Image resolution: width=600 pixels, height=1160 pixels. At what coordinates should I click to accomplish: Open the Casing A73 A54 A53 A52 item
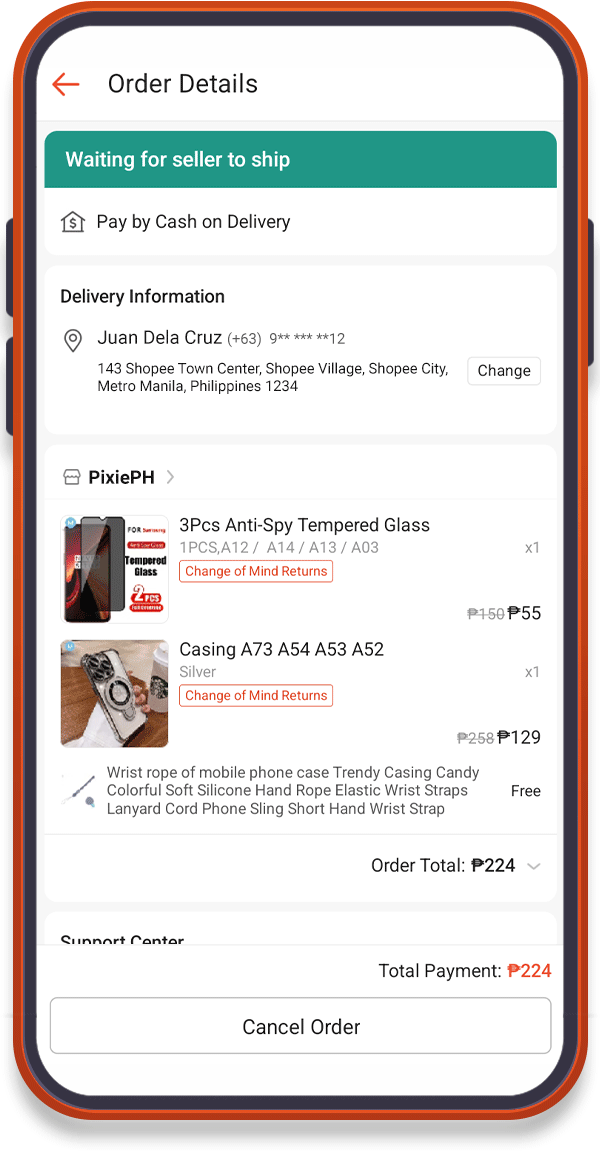point(281,650)
